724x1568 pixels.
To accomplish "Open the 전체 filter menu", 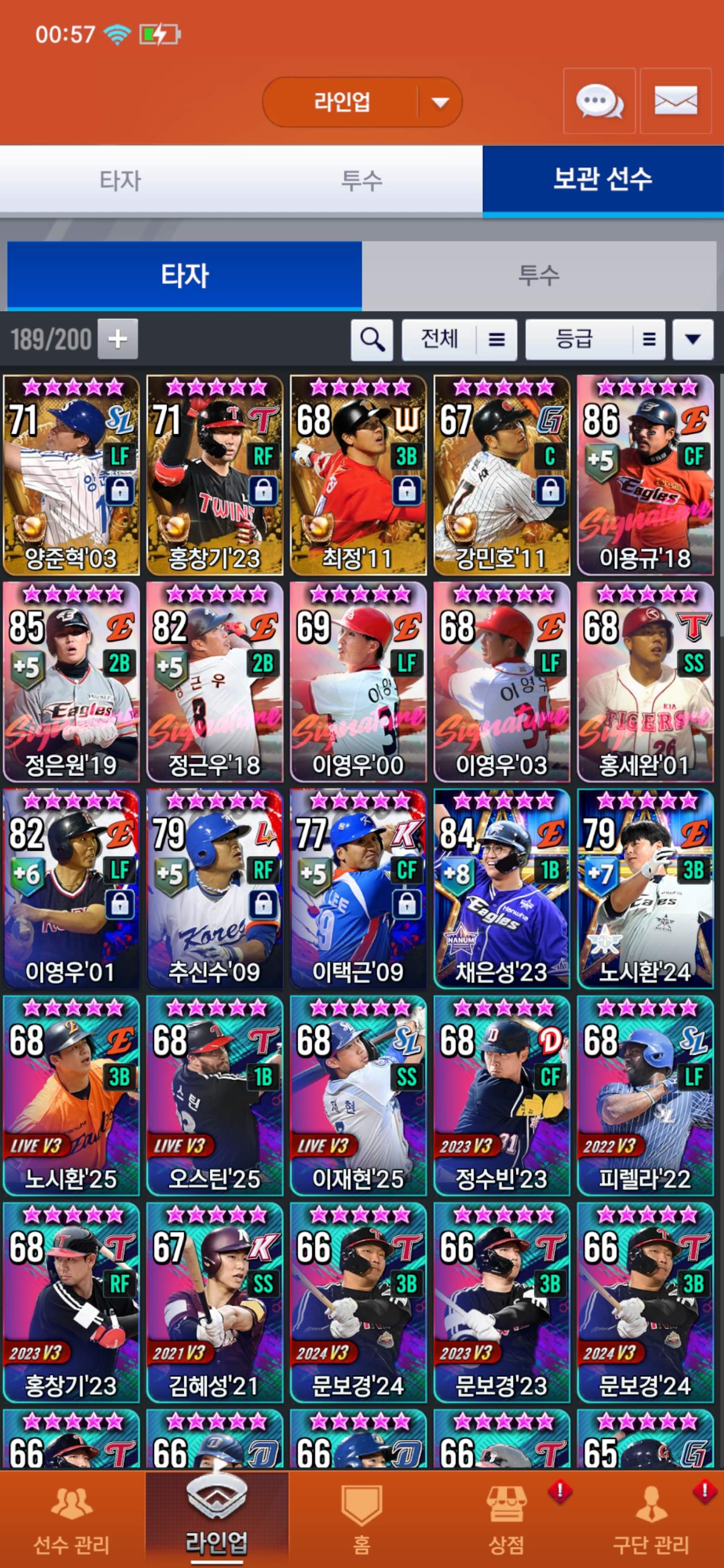I will tap(459, 339).
